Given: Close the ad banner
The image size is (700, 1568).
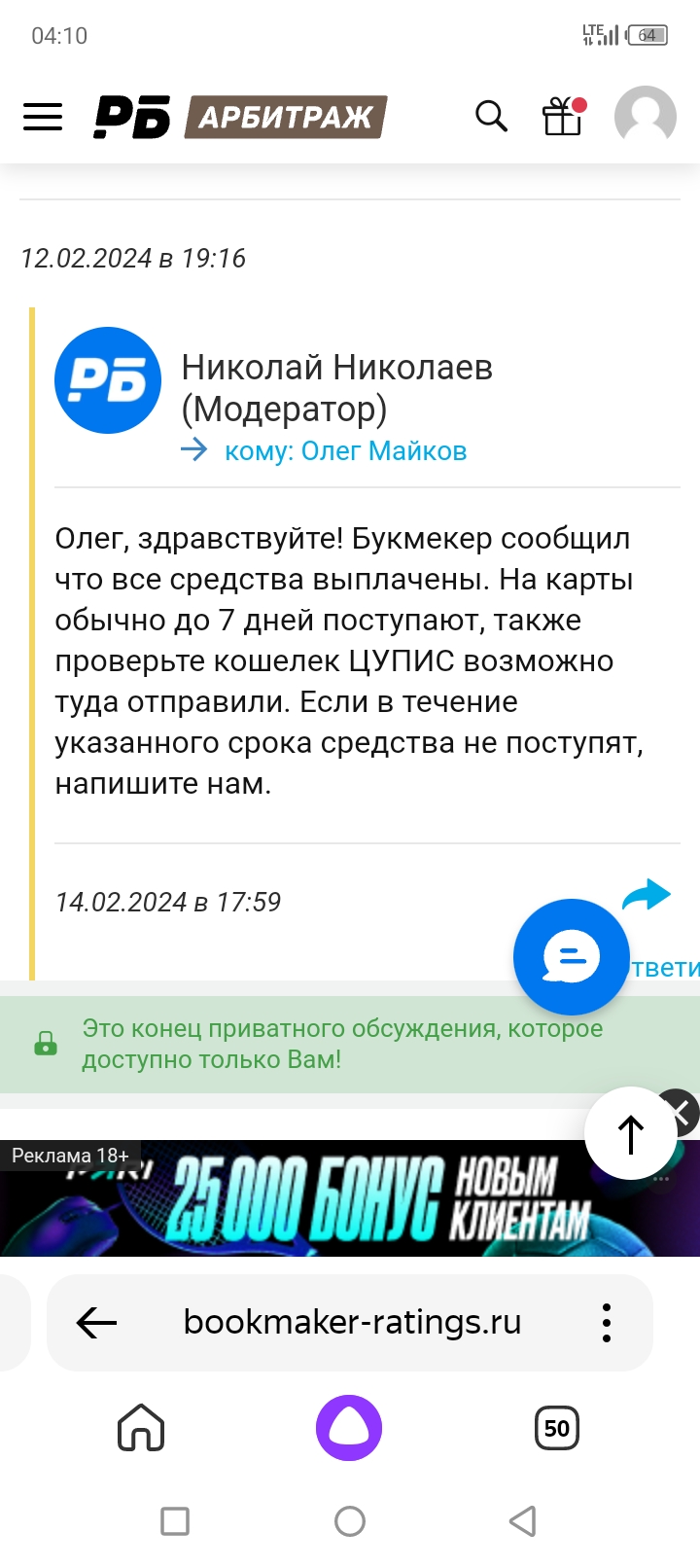Looking at the screenshot, I should coord(680,1111).
